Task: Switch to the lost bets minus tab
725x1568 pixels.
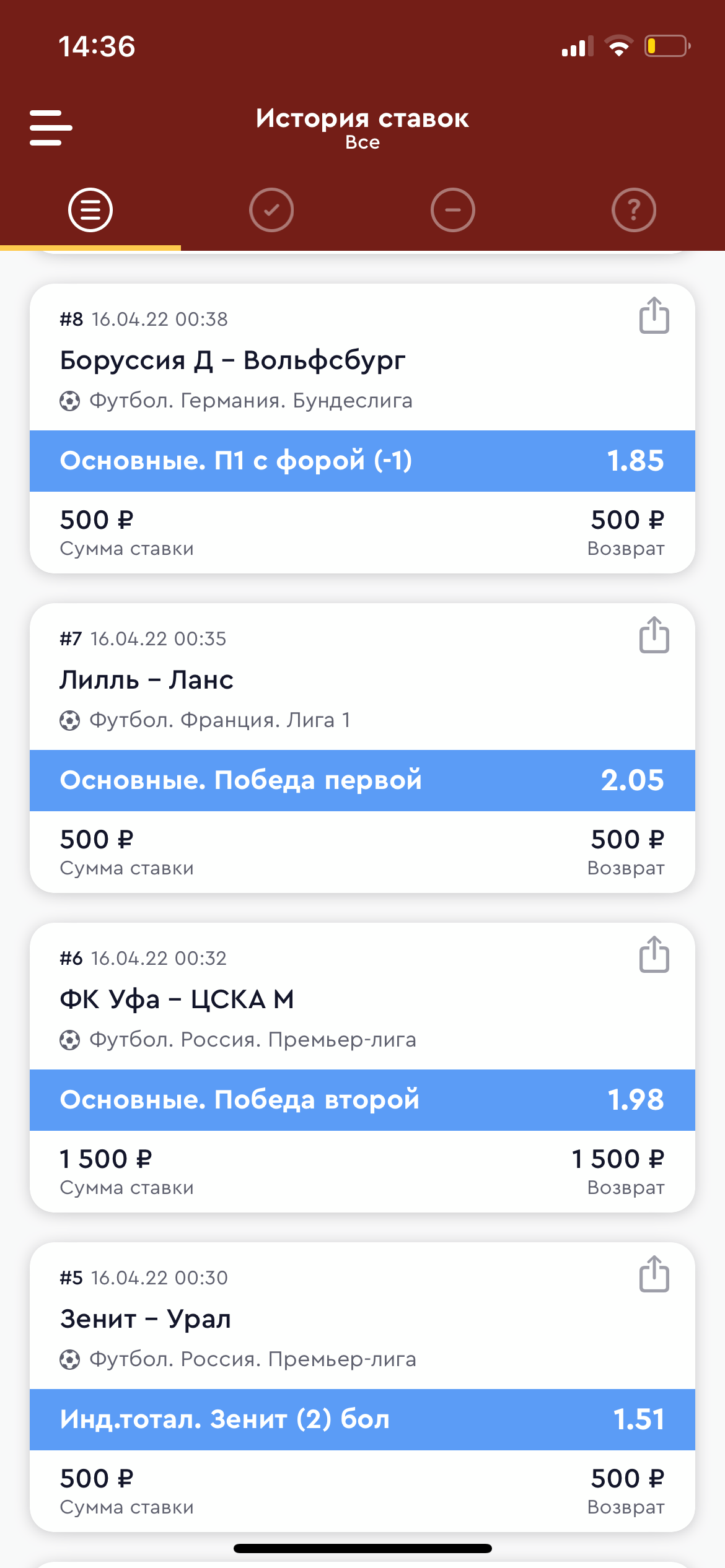Action: click(x=453, y=210)
